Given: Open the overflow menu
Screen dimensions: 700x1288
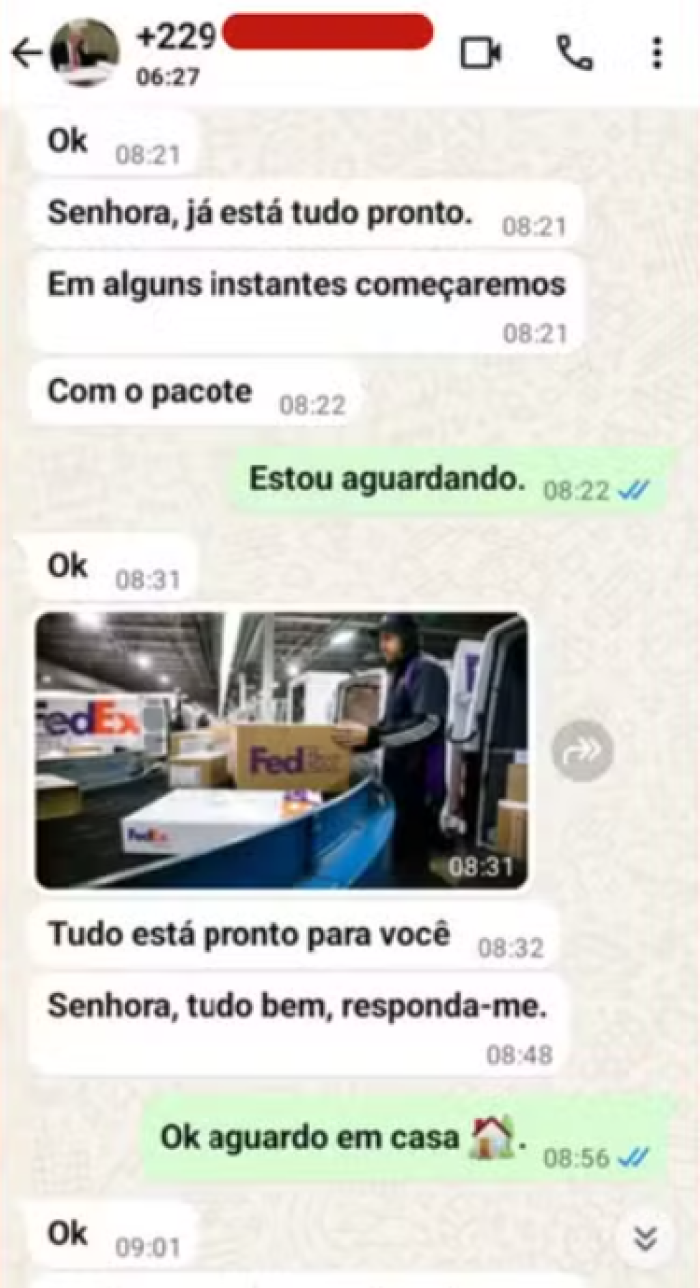Looking at the screenshot, I should 657,53.
